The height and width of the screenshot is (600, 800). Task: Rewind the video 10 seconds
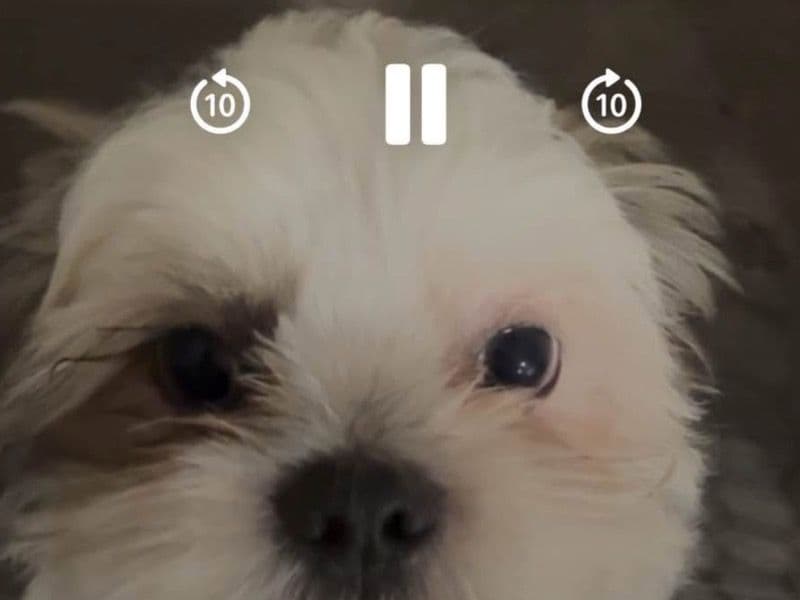click(220, 103)
